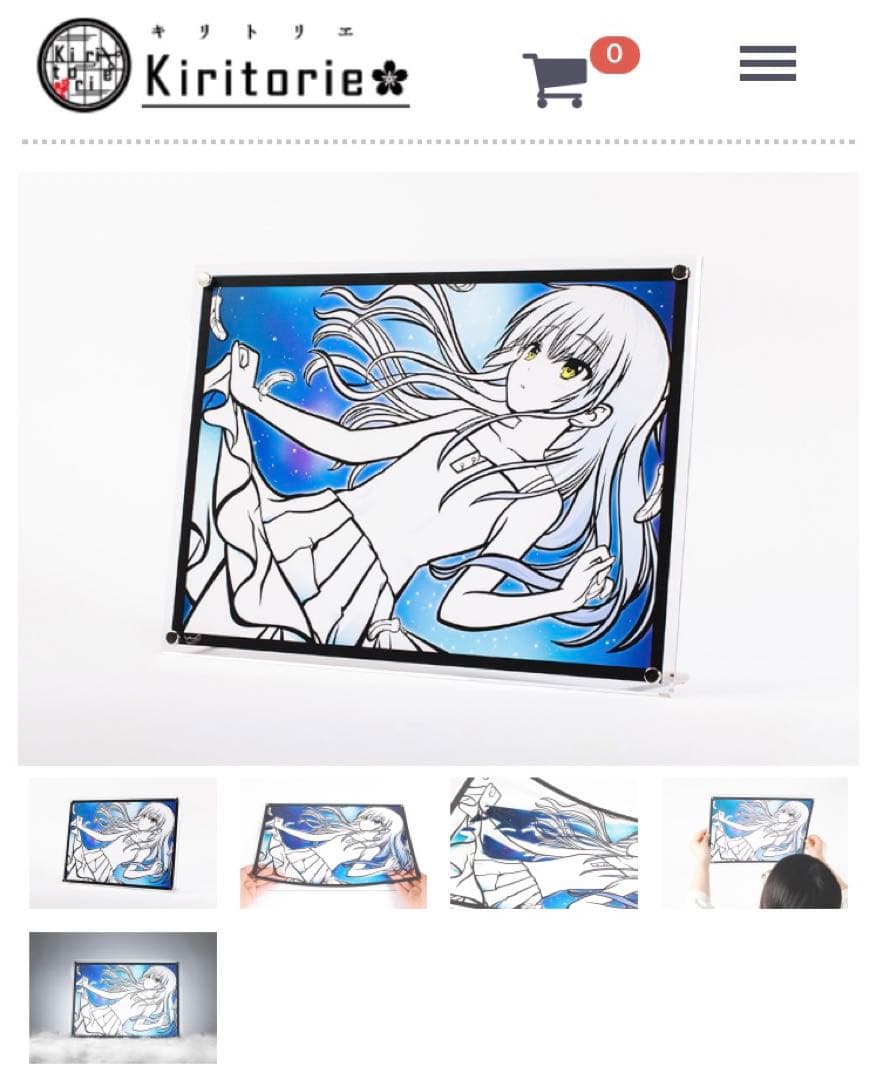This screenshot has height=1080, width=879.
Task: Select the first thumbnail of framed artwork
Action: 123,843
